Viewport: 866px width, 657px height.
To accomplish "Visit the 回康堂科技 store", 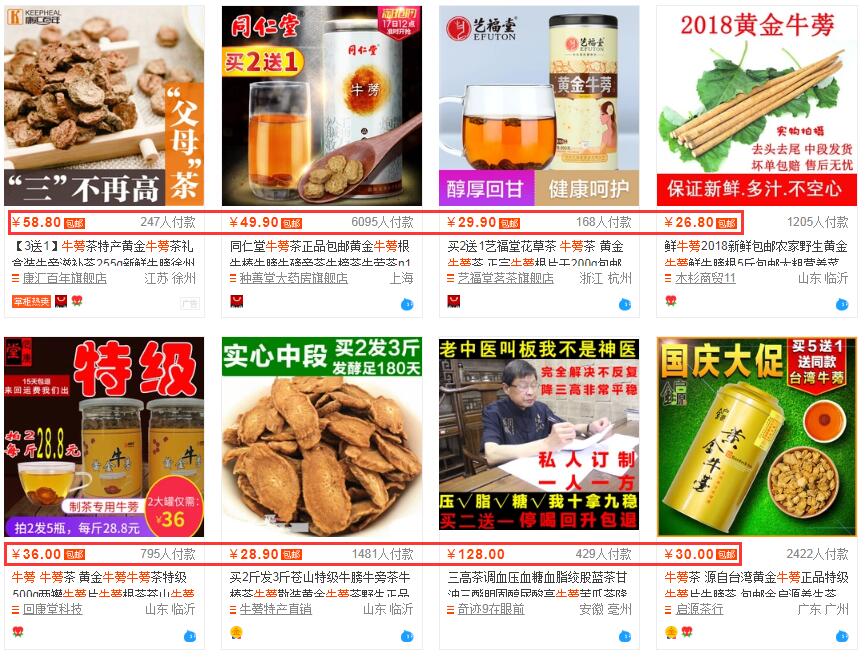I will pos(52,609).
